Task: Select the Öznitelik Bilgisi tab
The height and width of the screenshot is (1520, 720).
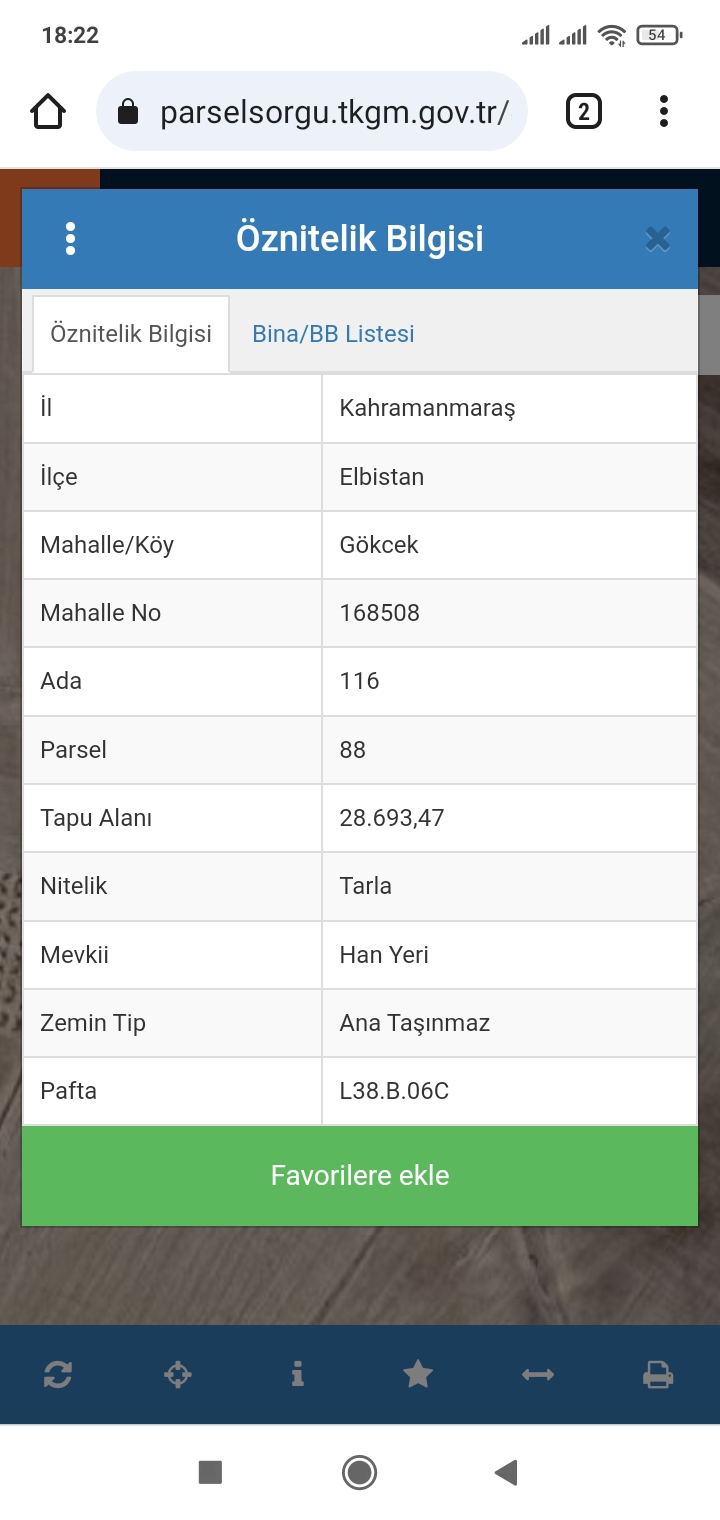Action: 131,334
